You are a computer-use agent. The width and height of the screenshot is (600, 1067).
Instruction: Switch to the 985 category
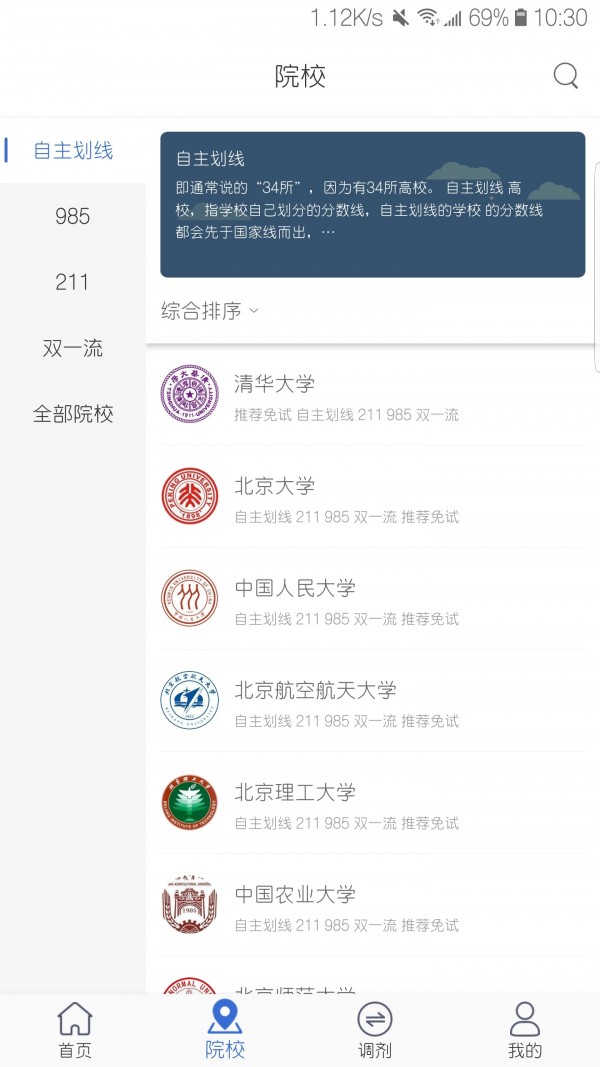(73, 216)
